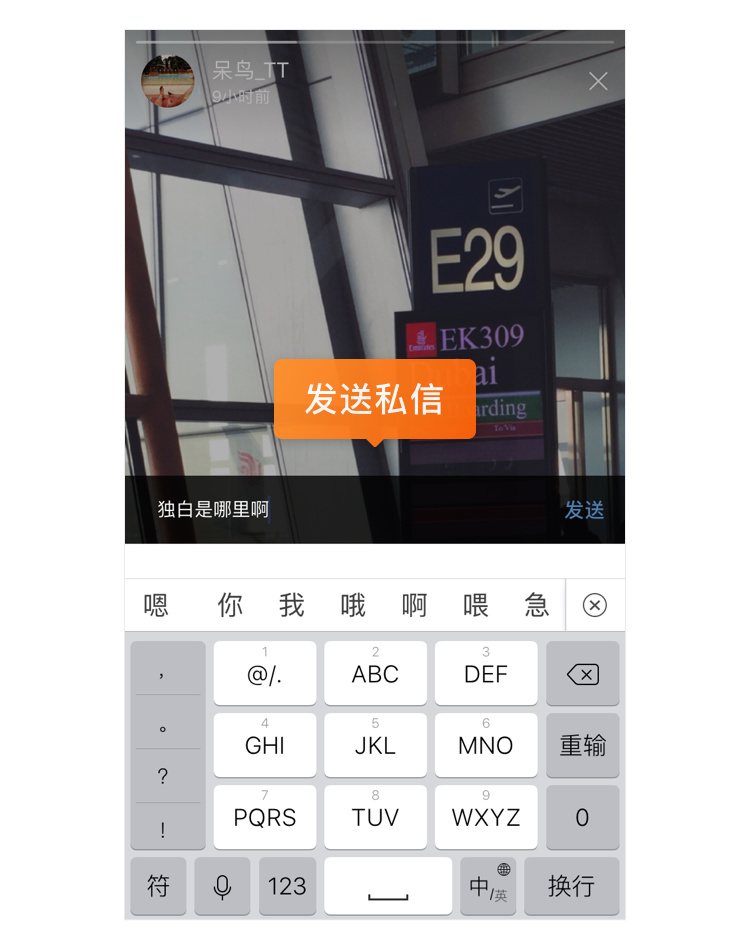
Task: Tap the space bar
Action: pos(388,886)
